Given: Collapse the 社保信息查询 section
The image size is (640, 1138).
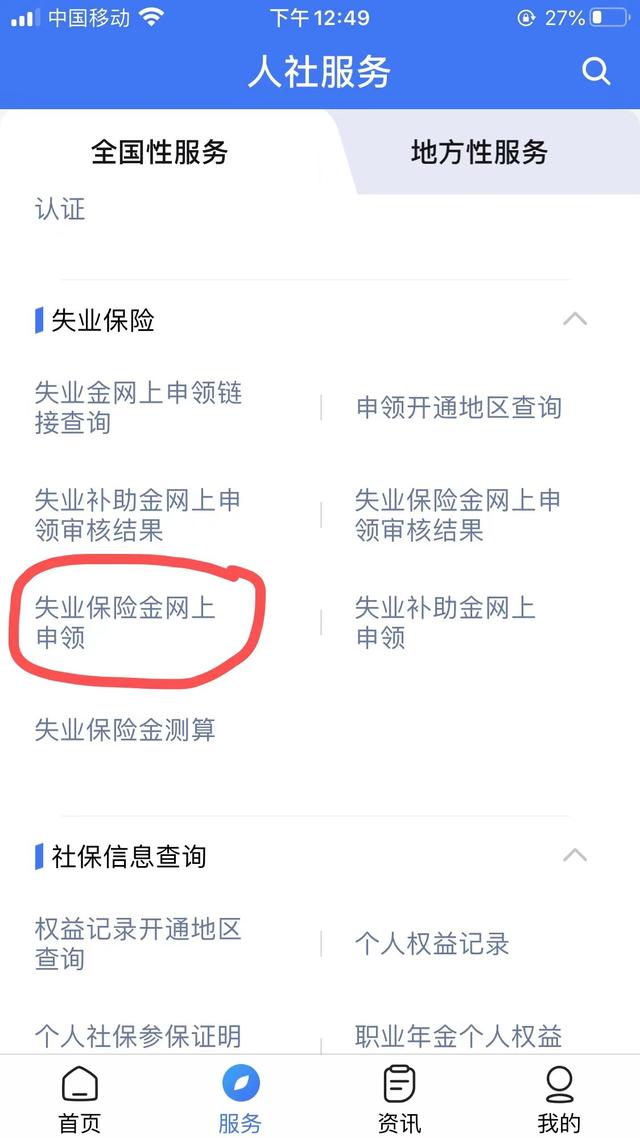Looking at the screenshot, I should (575, 855).
